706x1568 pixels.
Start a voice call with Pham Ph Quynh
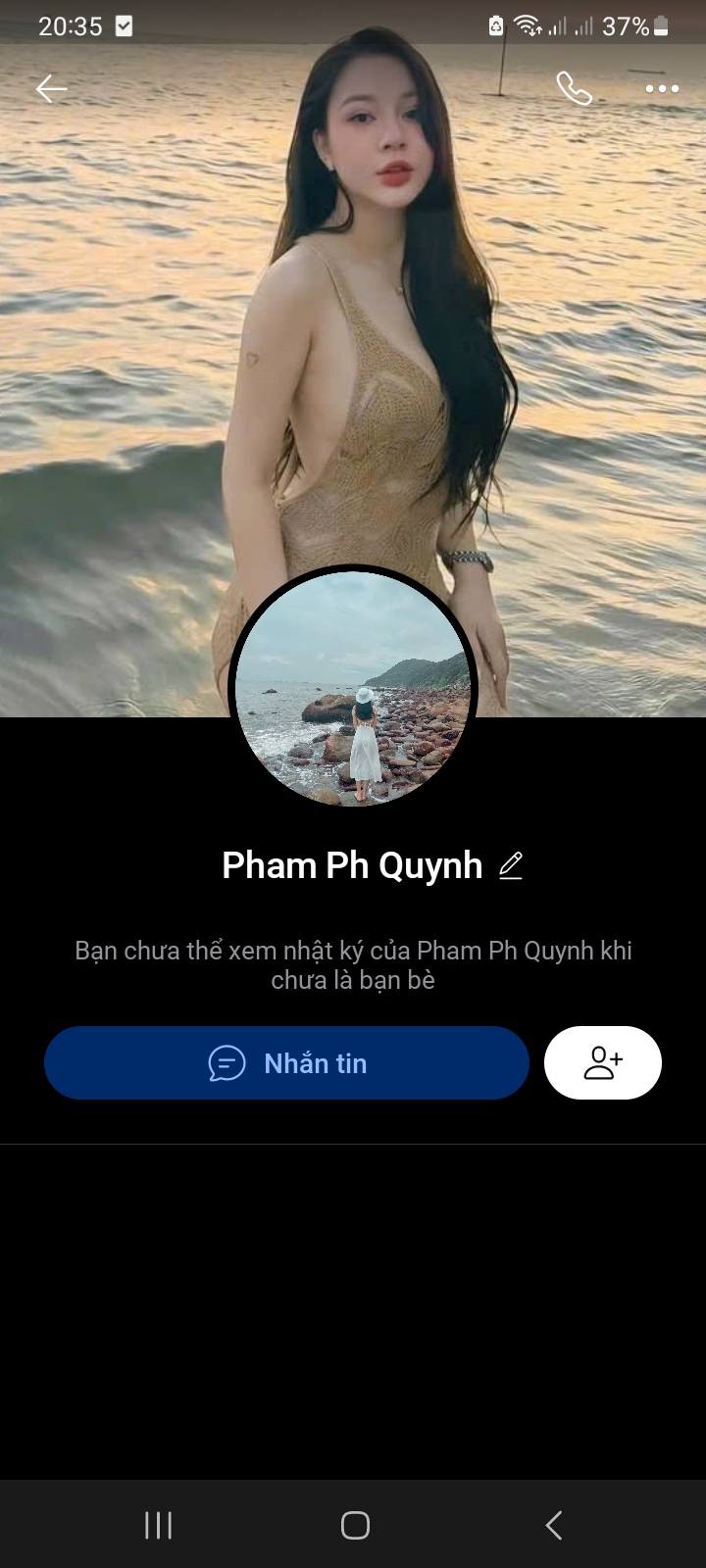point(574,89)
